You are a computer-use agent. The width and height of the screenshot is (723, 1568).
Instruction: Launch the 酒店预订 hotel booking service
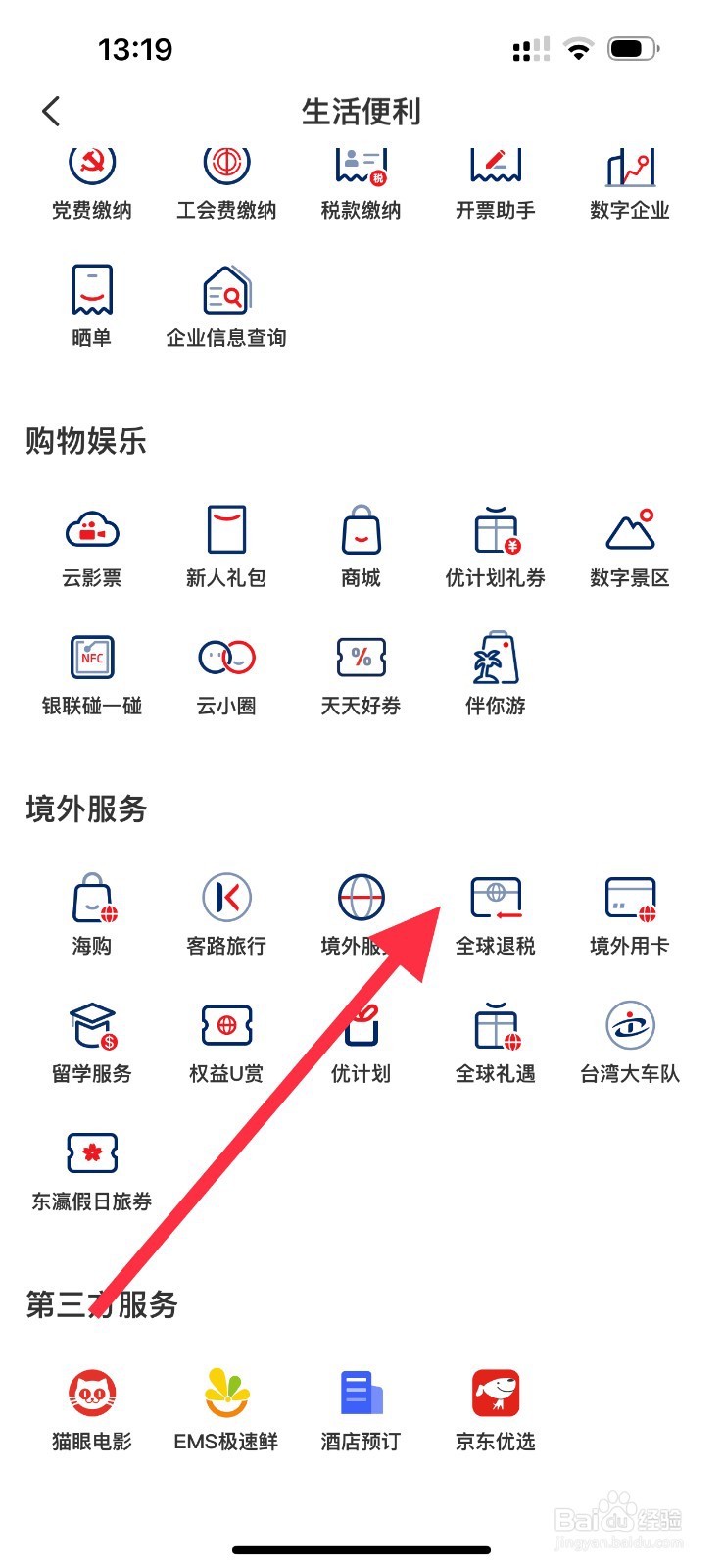(361, 1401)
